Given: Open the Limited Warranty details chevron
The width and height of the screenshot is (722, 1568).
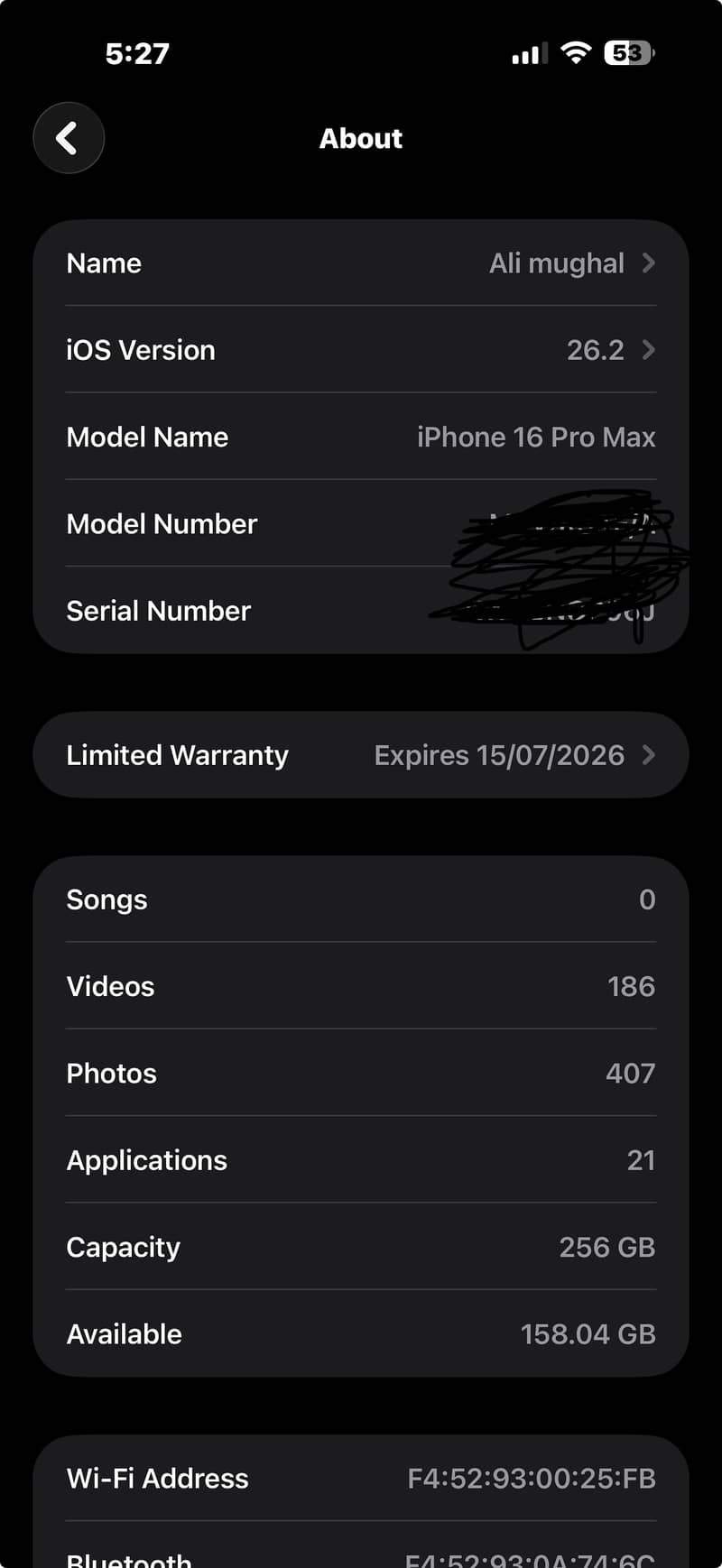Looking at the screenshot, I should (x=648, y=755).
